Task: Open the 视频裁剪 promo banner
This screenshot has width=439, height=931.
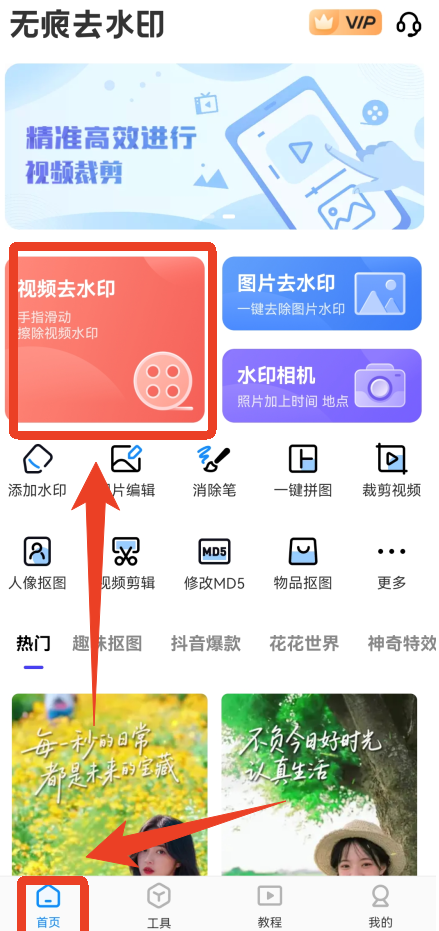Action: (214, 146)
